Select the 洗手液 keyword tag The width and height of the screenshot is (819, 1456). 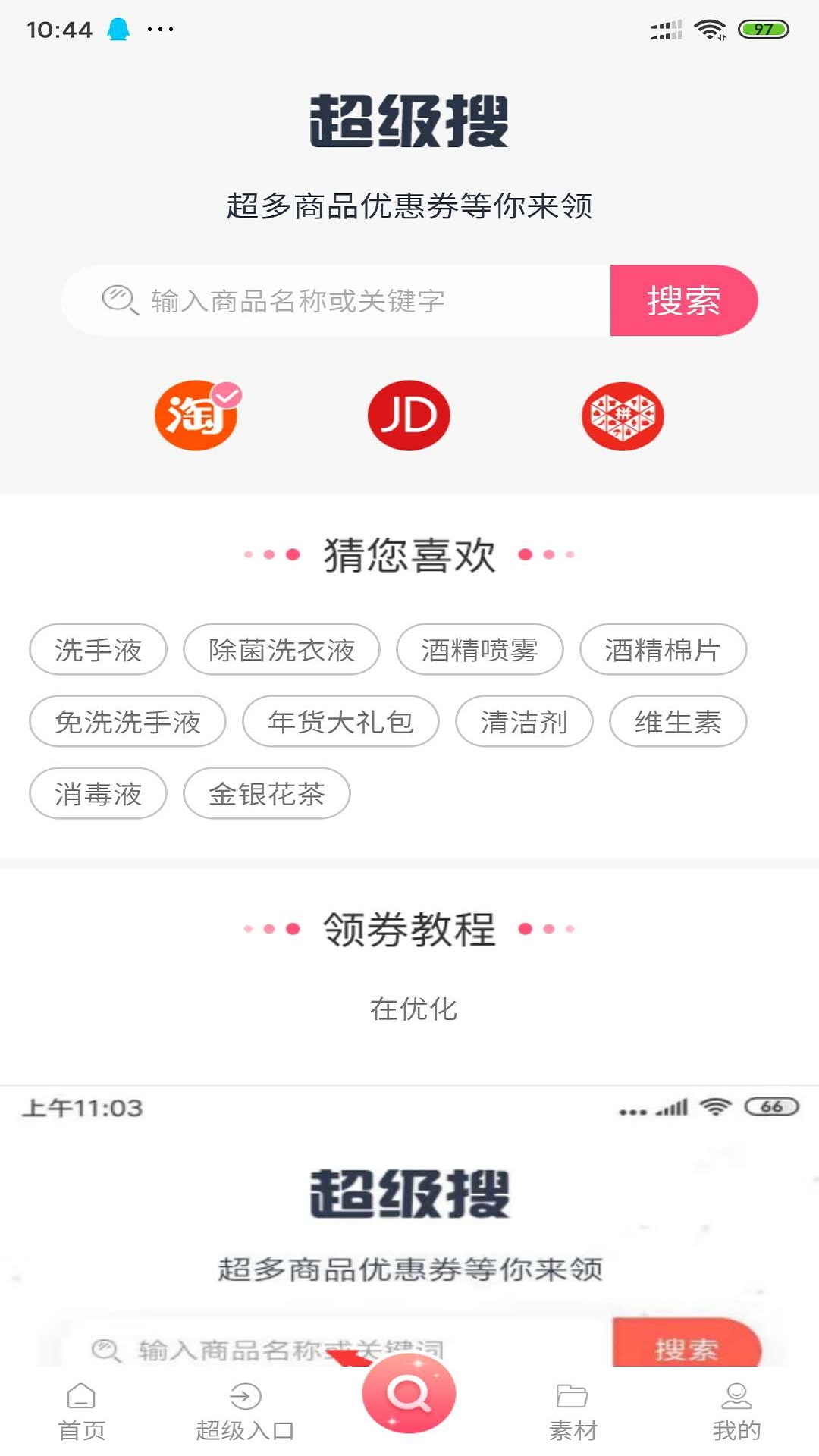[98, 650]
